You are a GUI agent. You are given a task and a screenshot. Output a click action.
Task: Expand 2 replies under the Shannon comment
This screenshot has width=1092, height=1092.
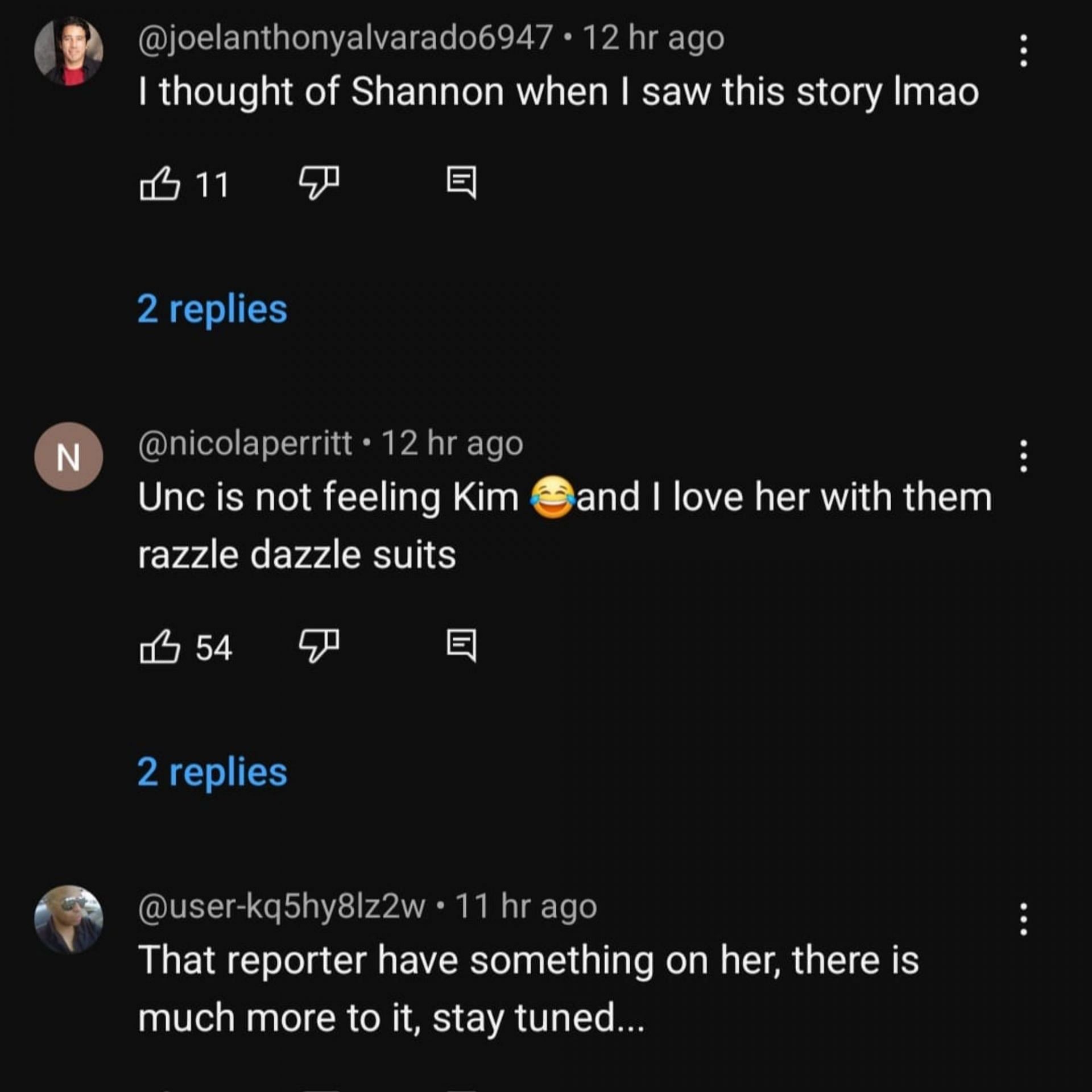(212, 309)
